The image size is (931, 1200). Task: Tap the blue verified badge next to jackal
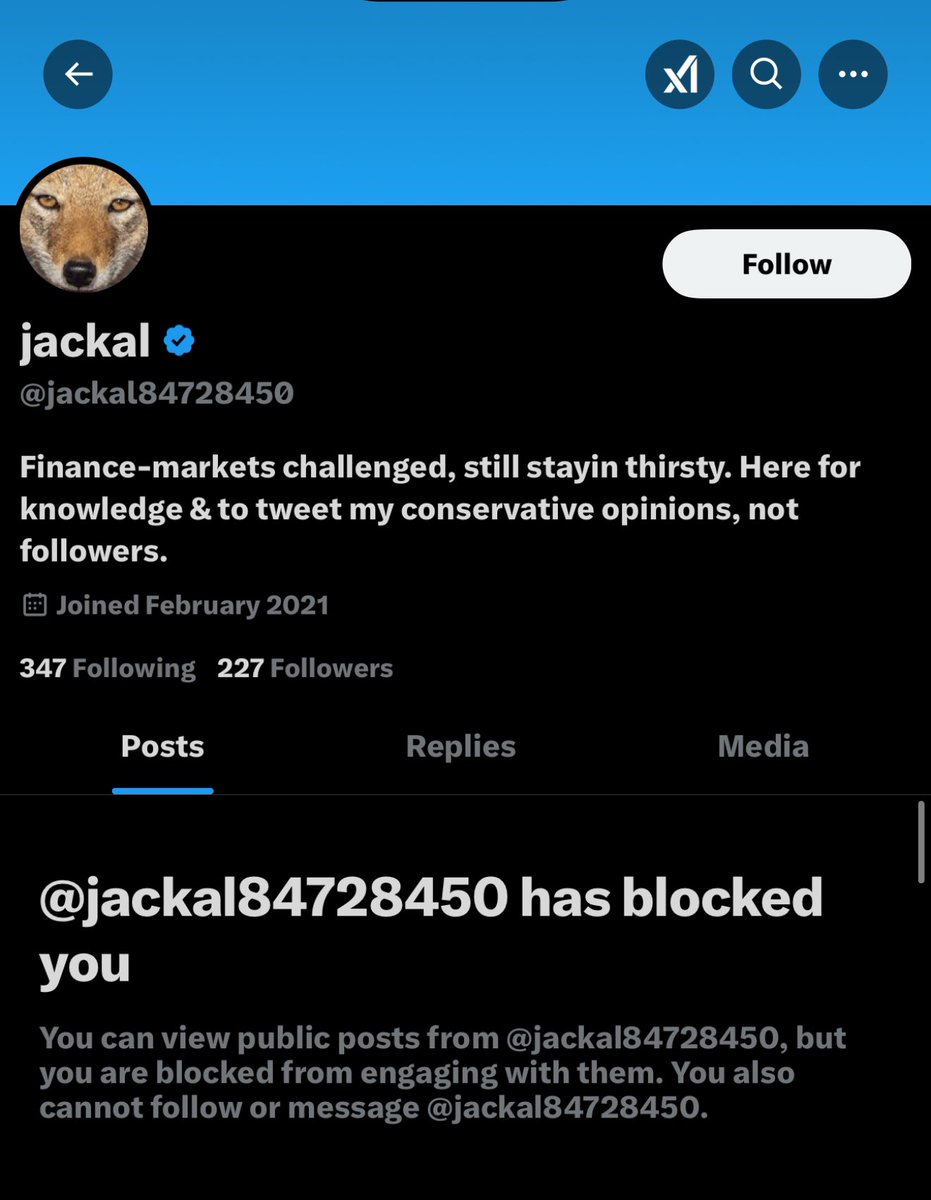pos(180,342)
